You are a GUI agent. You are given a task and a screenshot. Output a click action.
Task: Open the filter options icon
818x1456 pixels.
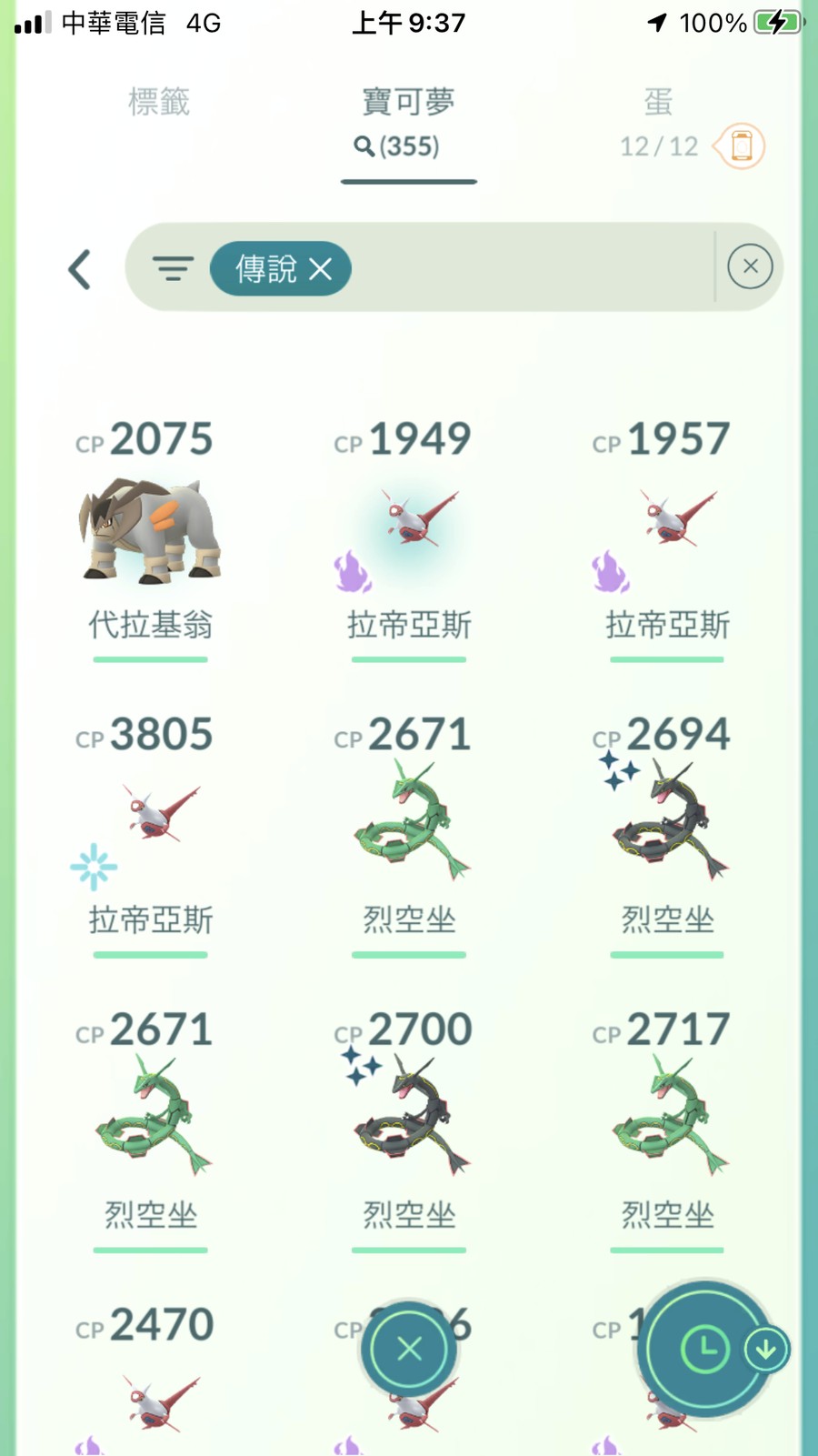click(173, 268)
